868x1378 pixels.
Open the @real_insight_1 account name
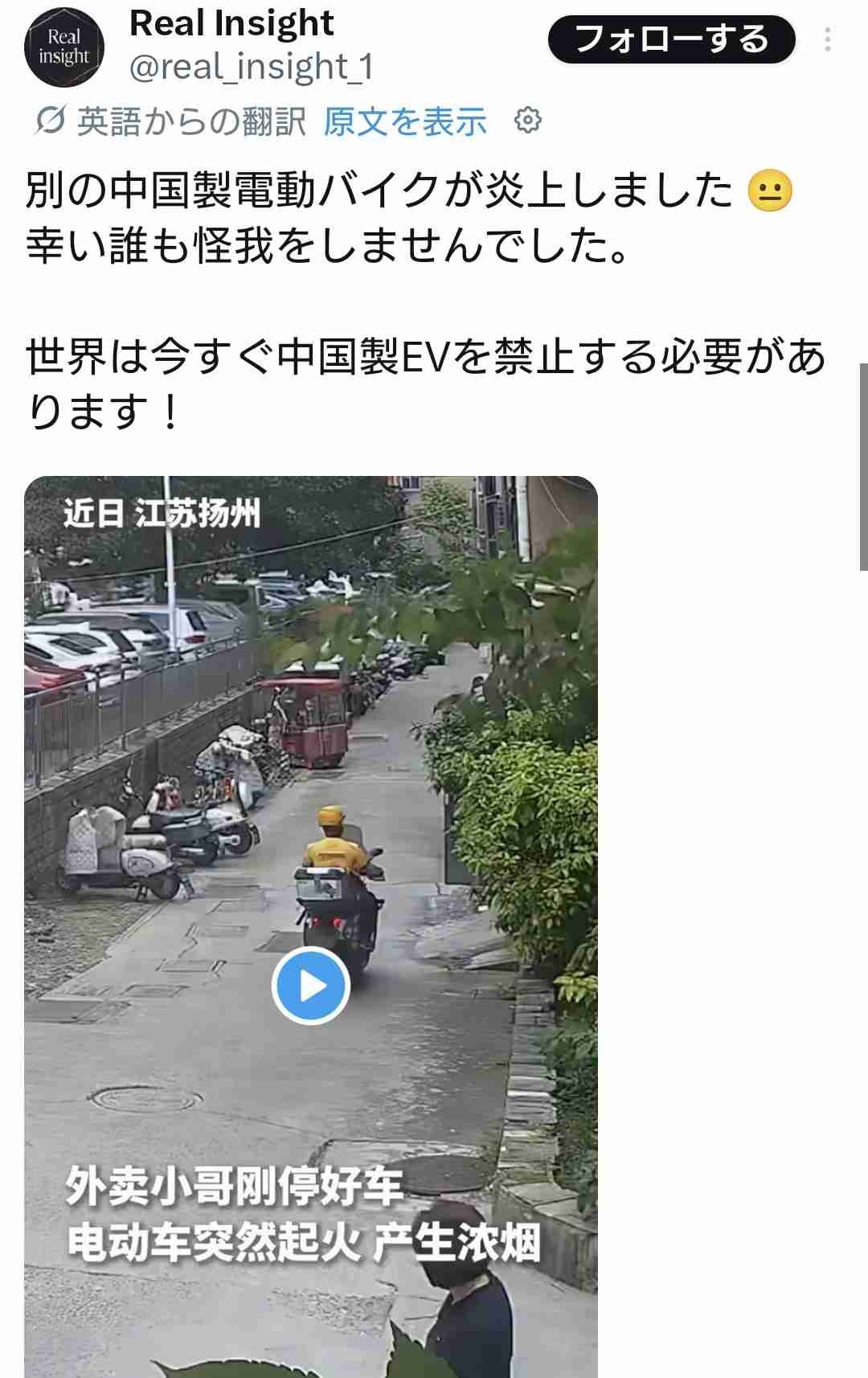[251, 67]
